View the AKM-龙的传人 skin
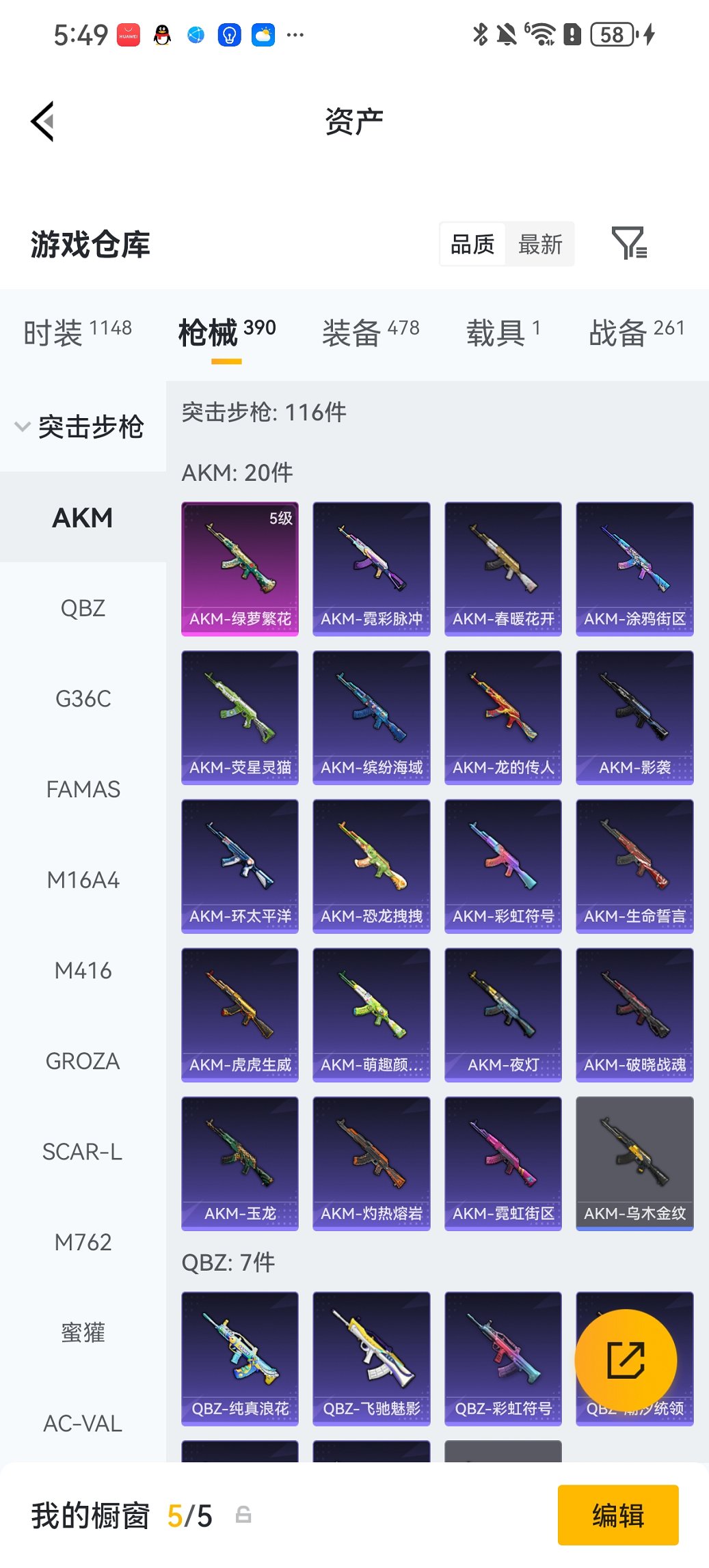 click(503, 717)
